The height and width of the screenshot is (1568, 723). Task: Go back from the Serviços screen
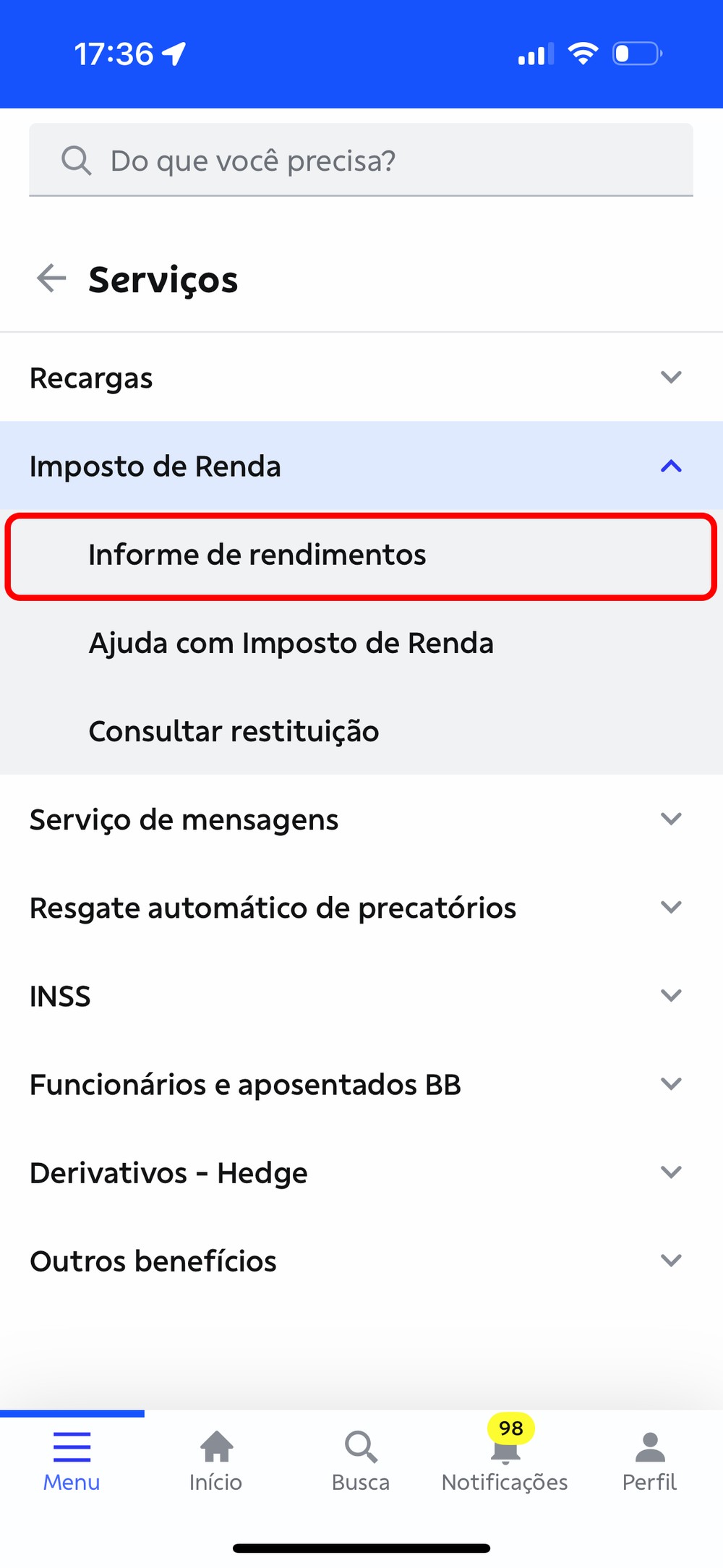(51, 278)
